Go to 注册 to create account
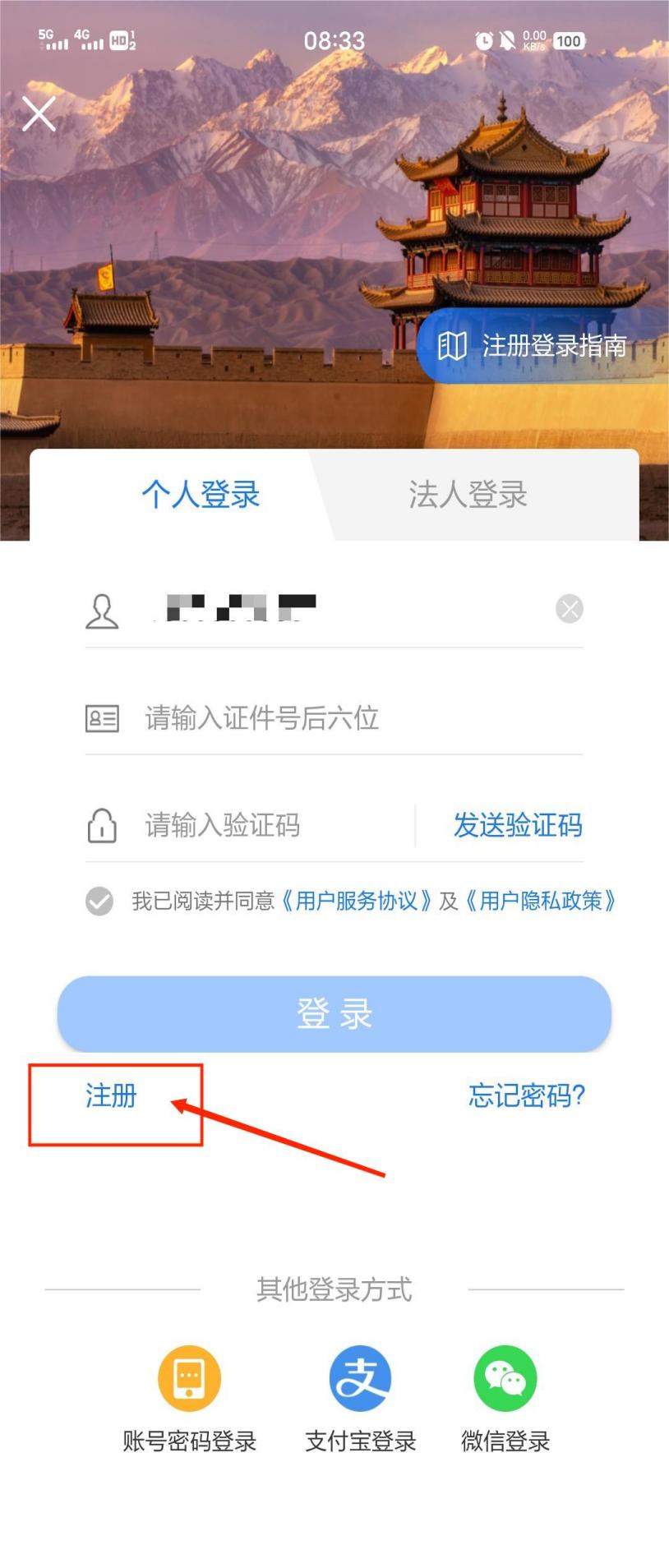The width and height of the screenshot is (669, 1568). pyautogui.click(x=111, y=1095)
